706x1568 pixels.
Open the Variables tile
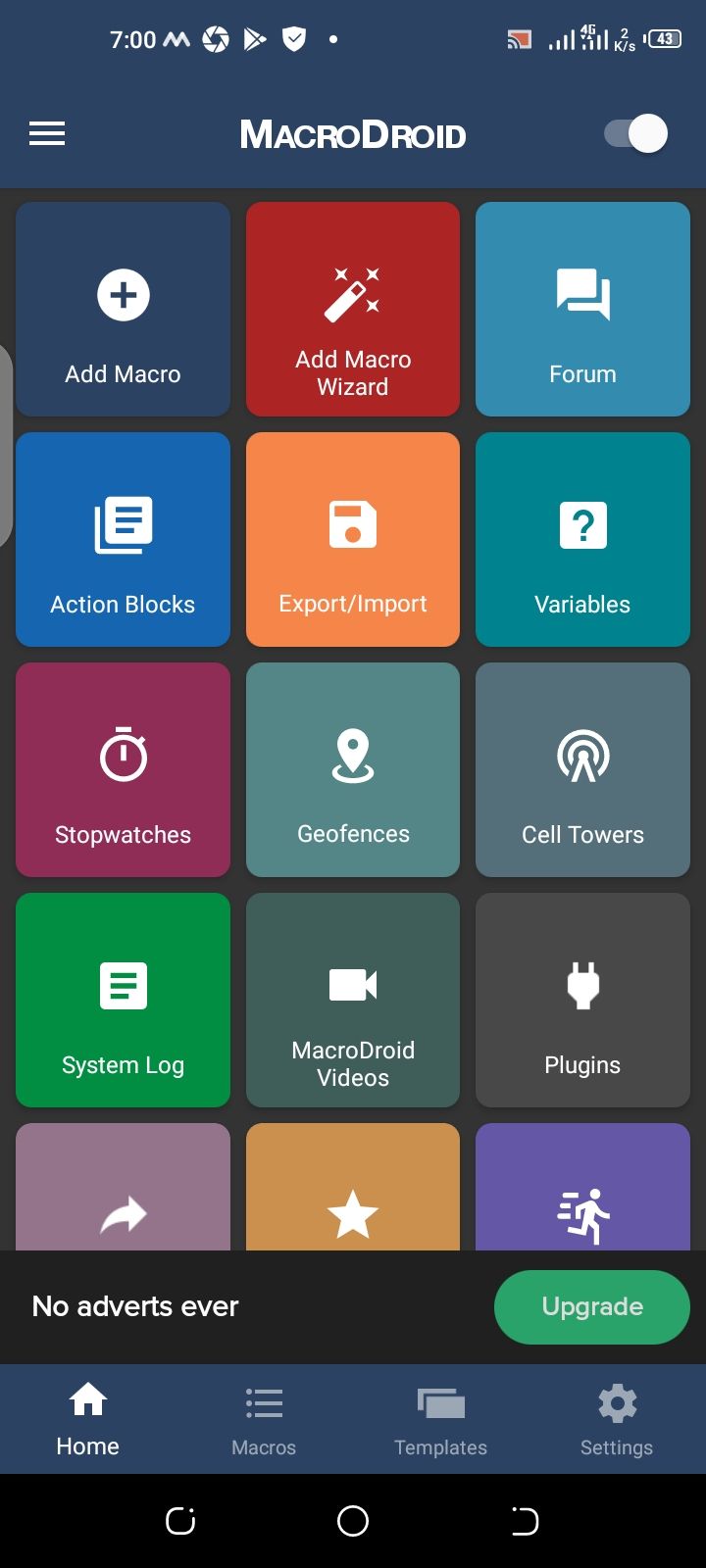pyautogui.click(x=582, y=540)
